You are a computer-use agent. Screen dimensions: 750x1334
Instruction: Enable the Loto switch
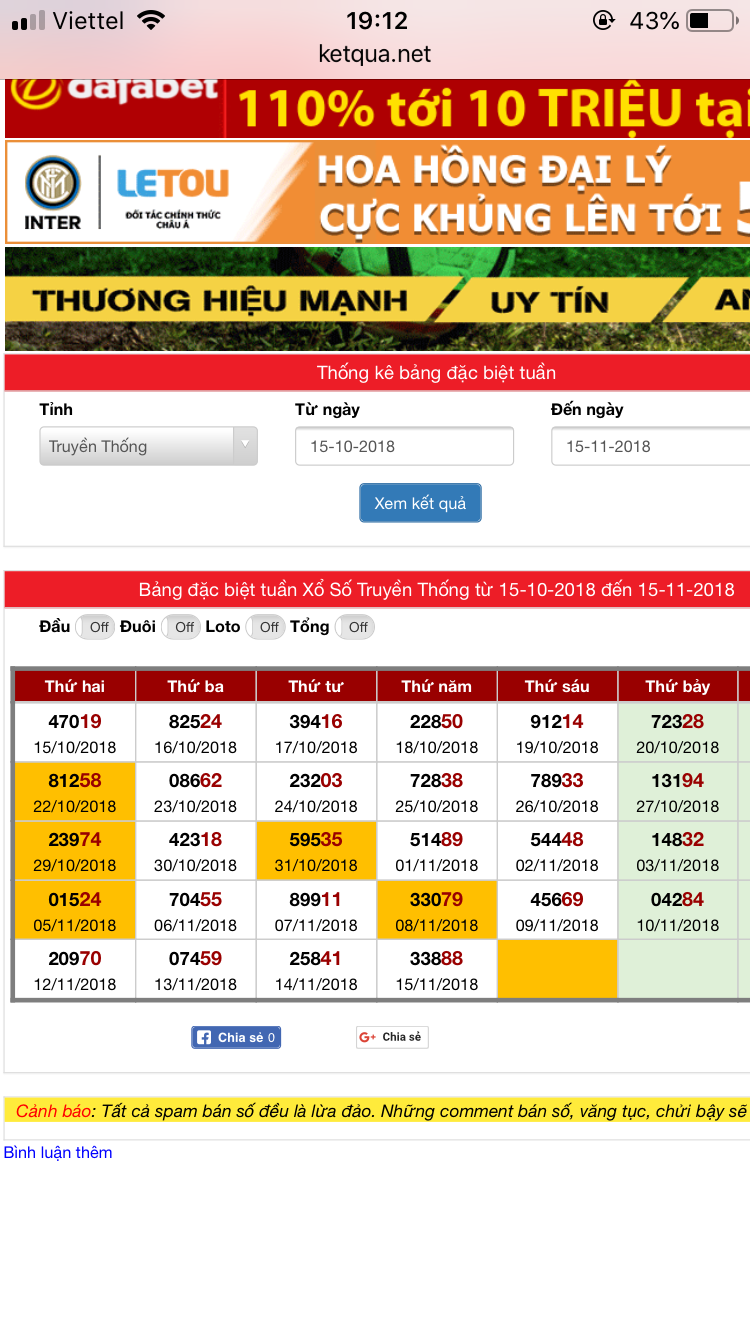266,627
